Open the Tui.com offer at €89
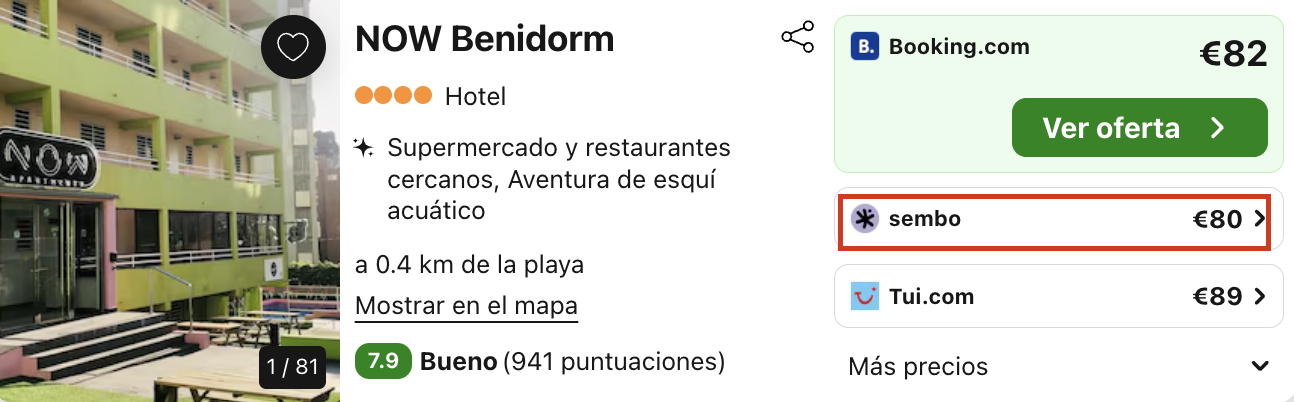Viewport: 1294px width, 402px height. point(1057,296)
